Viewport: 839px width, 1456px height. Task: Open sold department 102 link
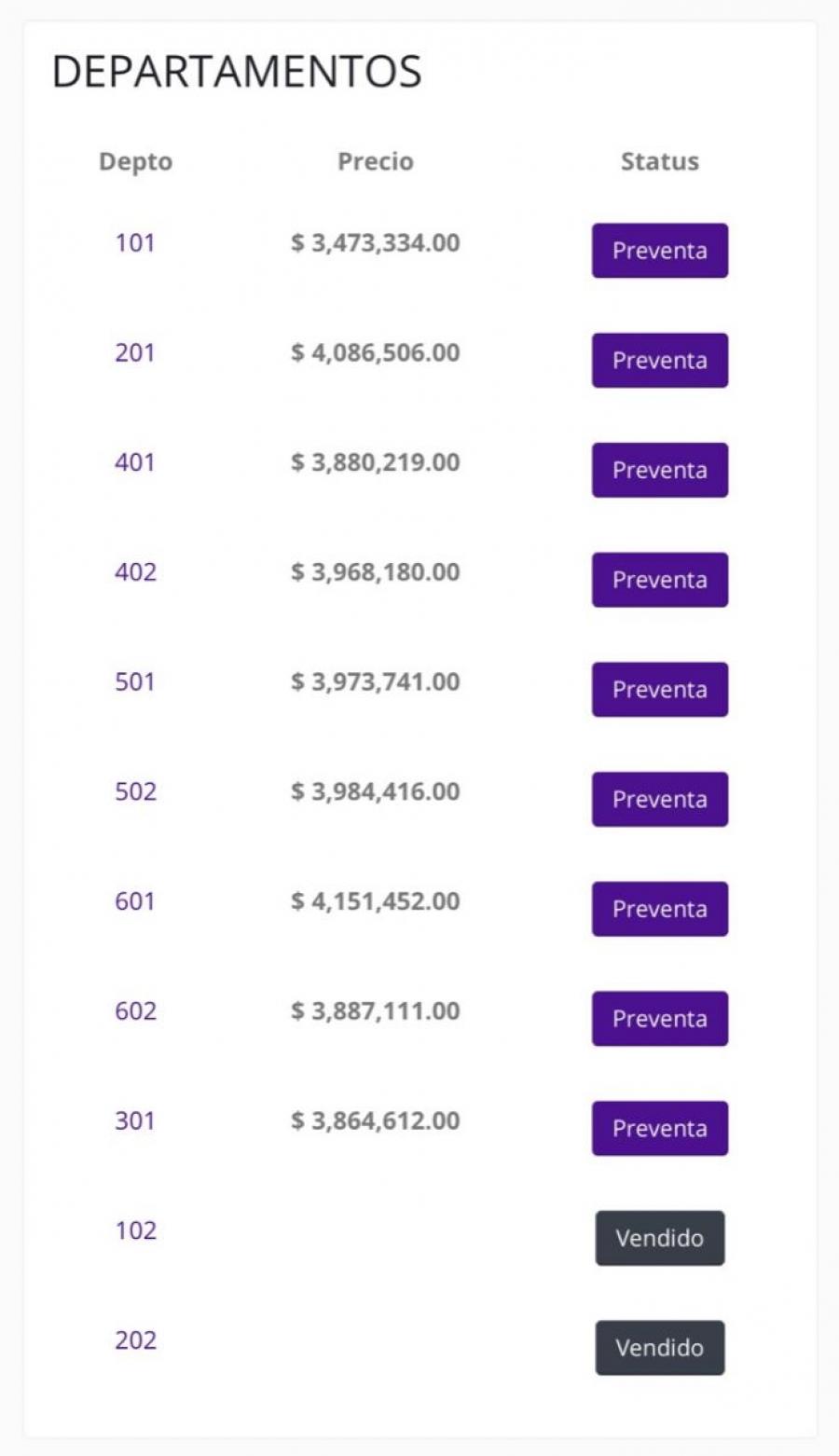coord(135,1231)
